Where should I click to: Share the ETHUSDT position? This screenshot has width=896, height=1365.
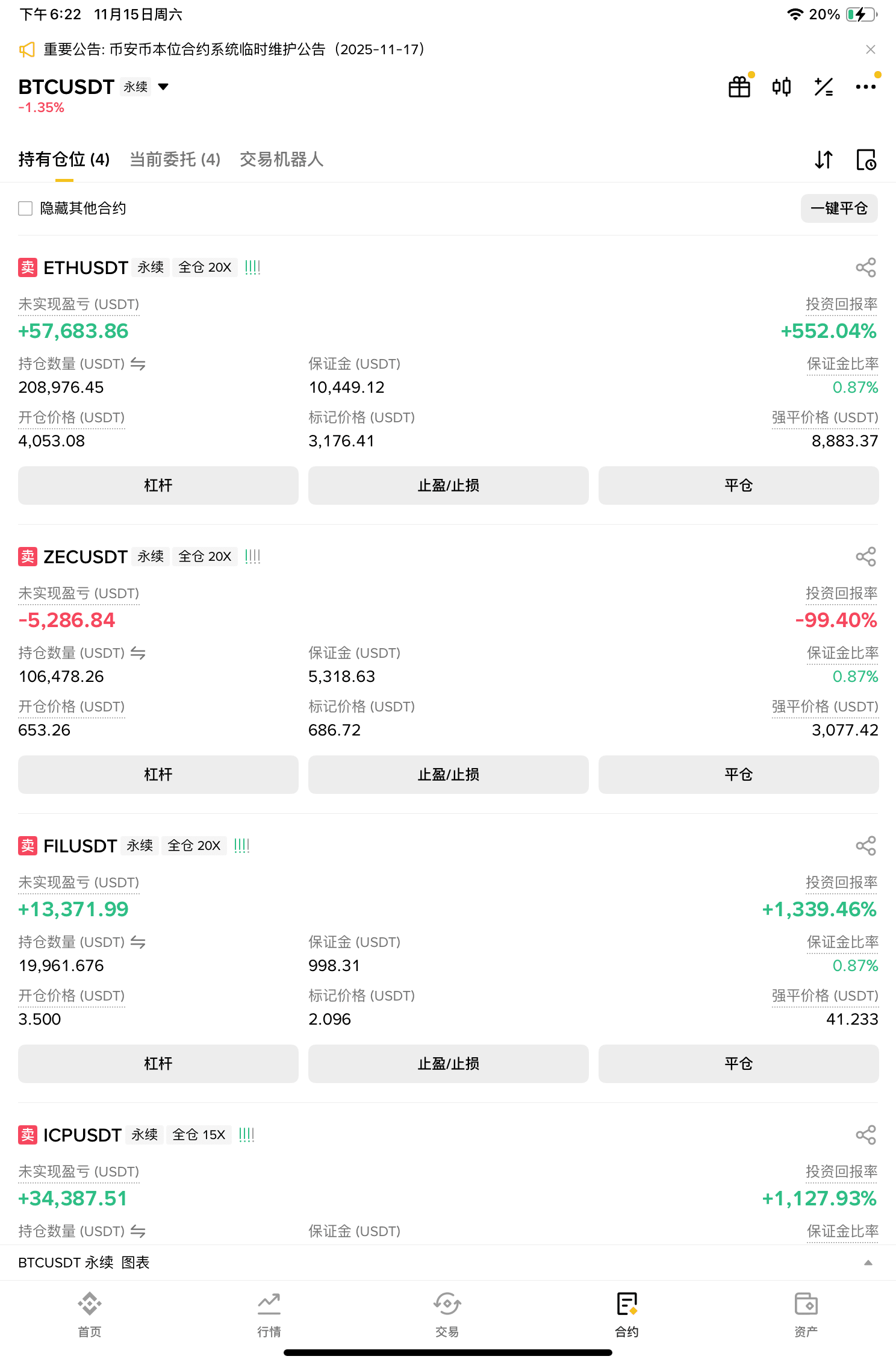tap(865, 267)
